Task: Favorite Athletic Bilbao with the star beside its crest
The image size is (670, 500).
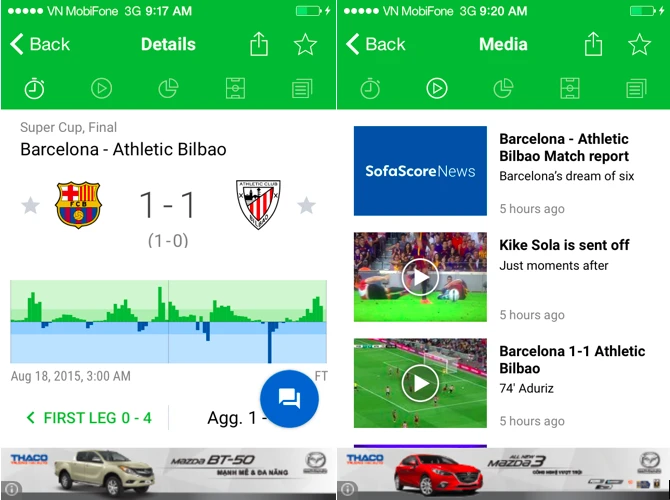Action: click(x=306, y=206)
